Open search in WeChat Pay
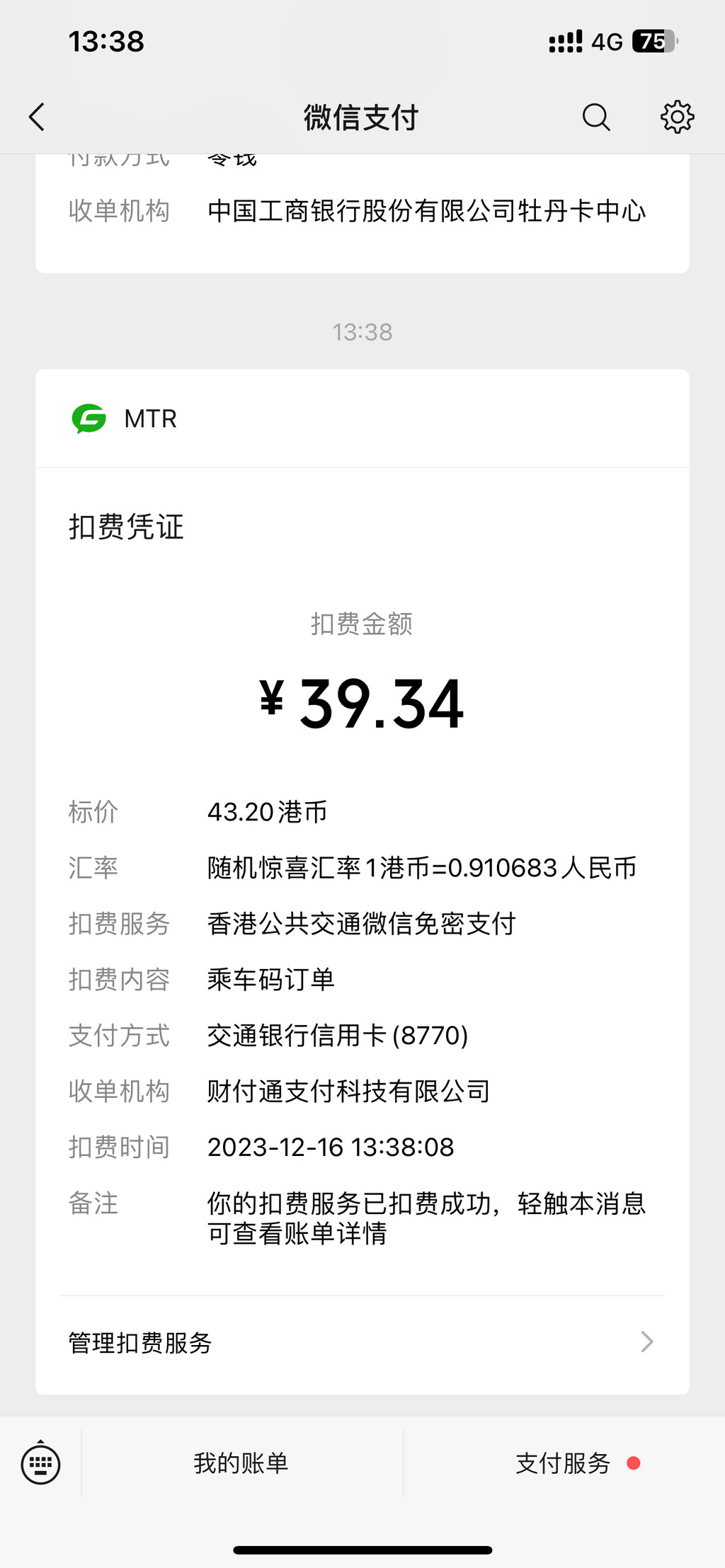Image resolution: width=725 pixels, height=1568 pixels. click(595, 118)
